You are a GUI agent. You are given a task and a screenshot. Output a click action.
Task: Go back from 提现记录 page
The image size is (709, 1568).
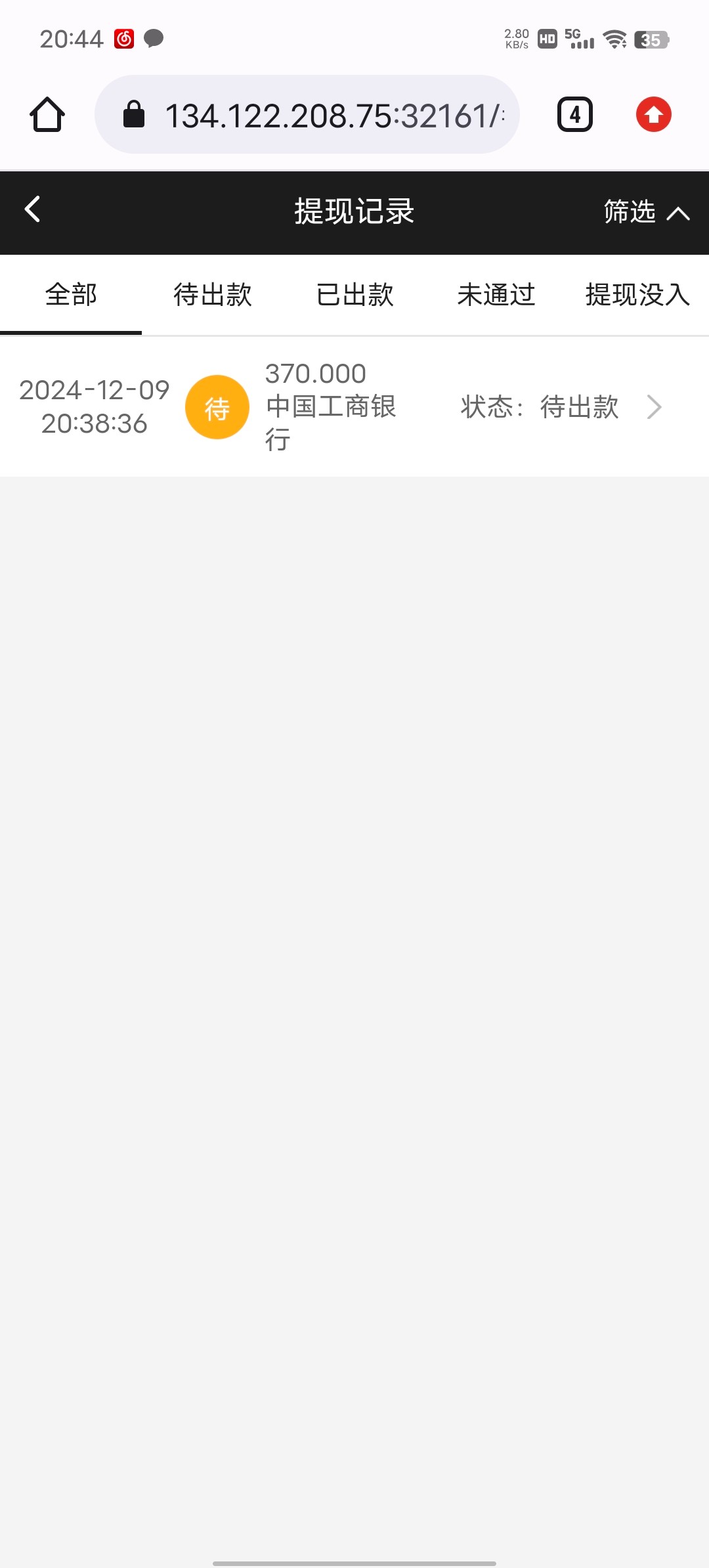click(33, 210)
